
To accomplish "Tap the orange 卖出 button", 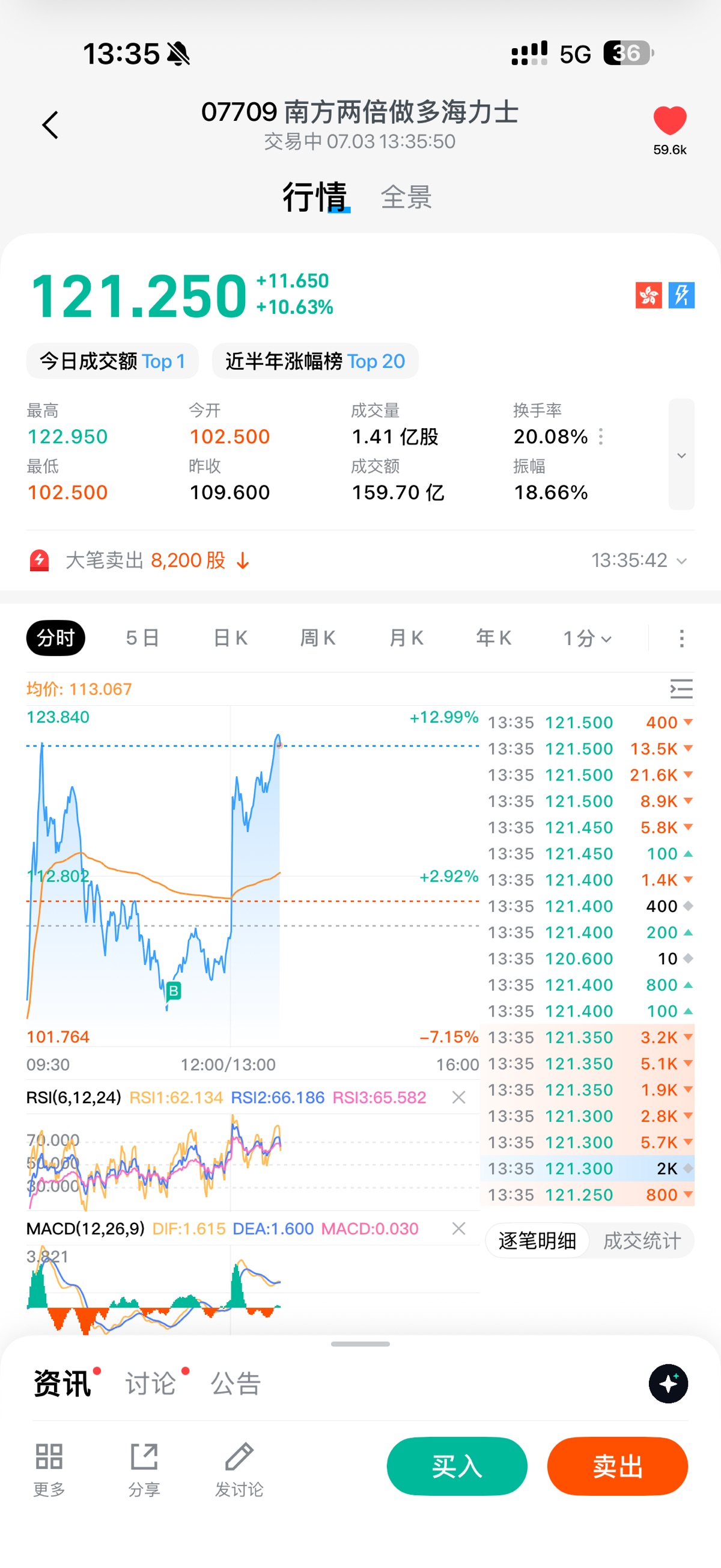I will point(618,1466).
